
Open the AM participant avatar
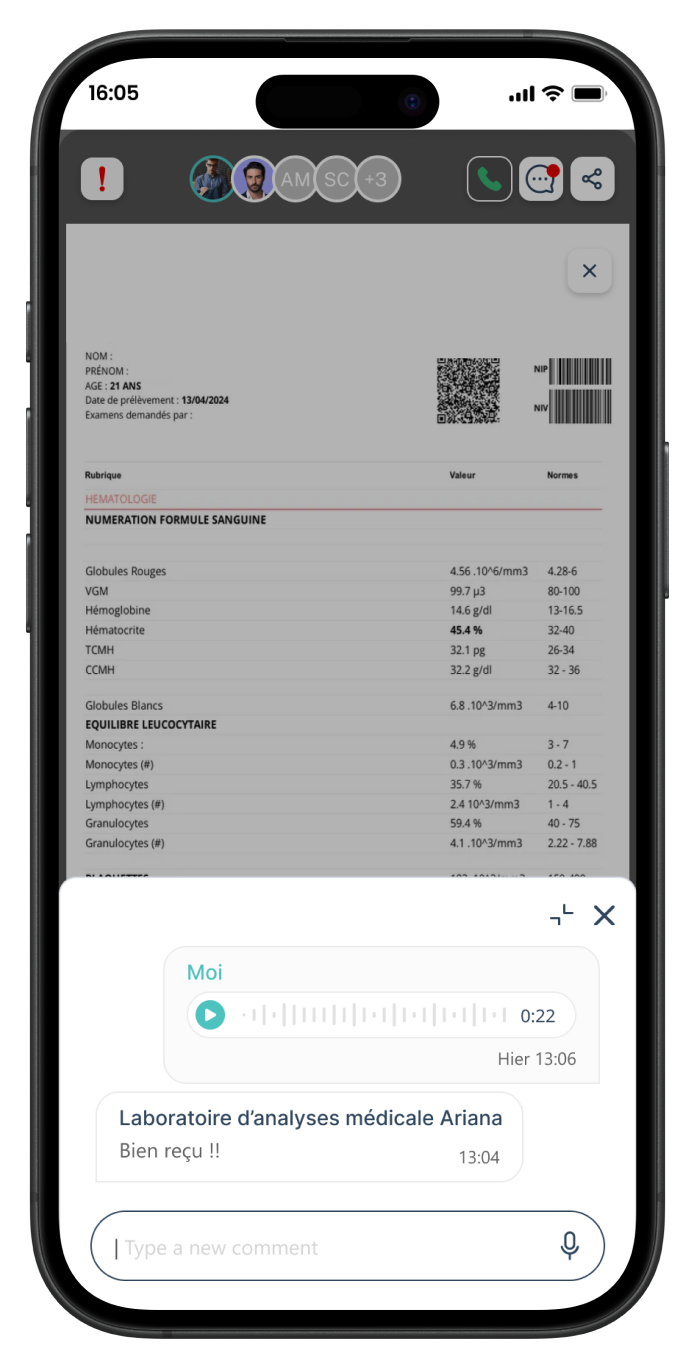tap(295, 180)
